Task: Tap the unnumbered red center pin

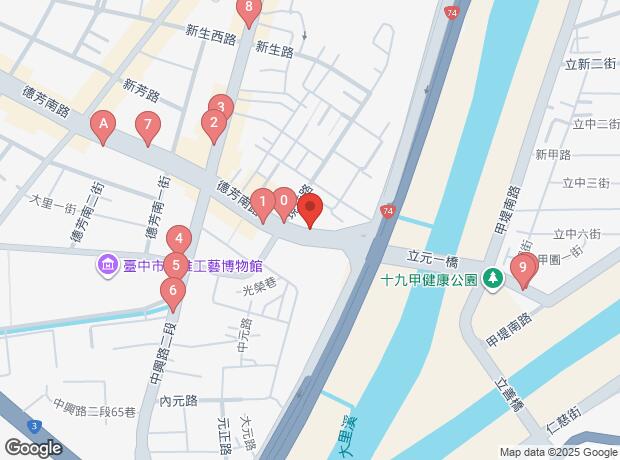Action: (310, 210)
